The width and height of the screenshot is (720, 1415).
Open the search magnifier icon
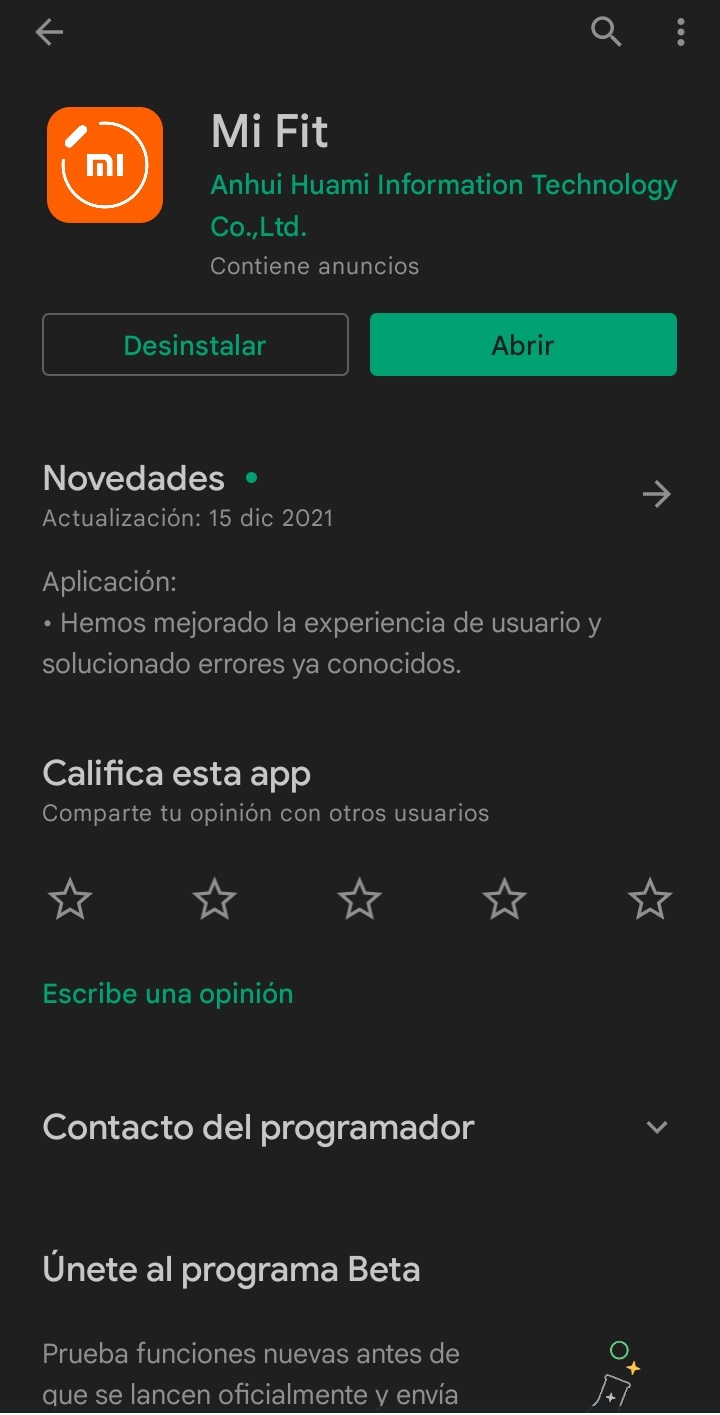click(606, 33)
